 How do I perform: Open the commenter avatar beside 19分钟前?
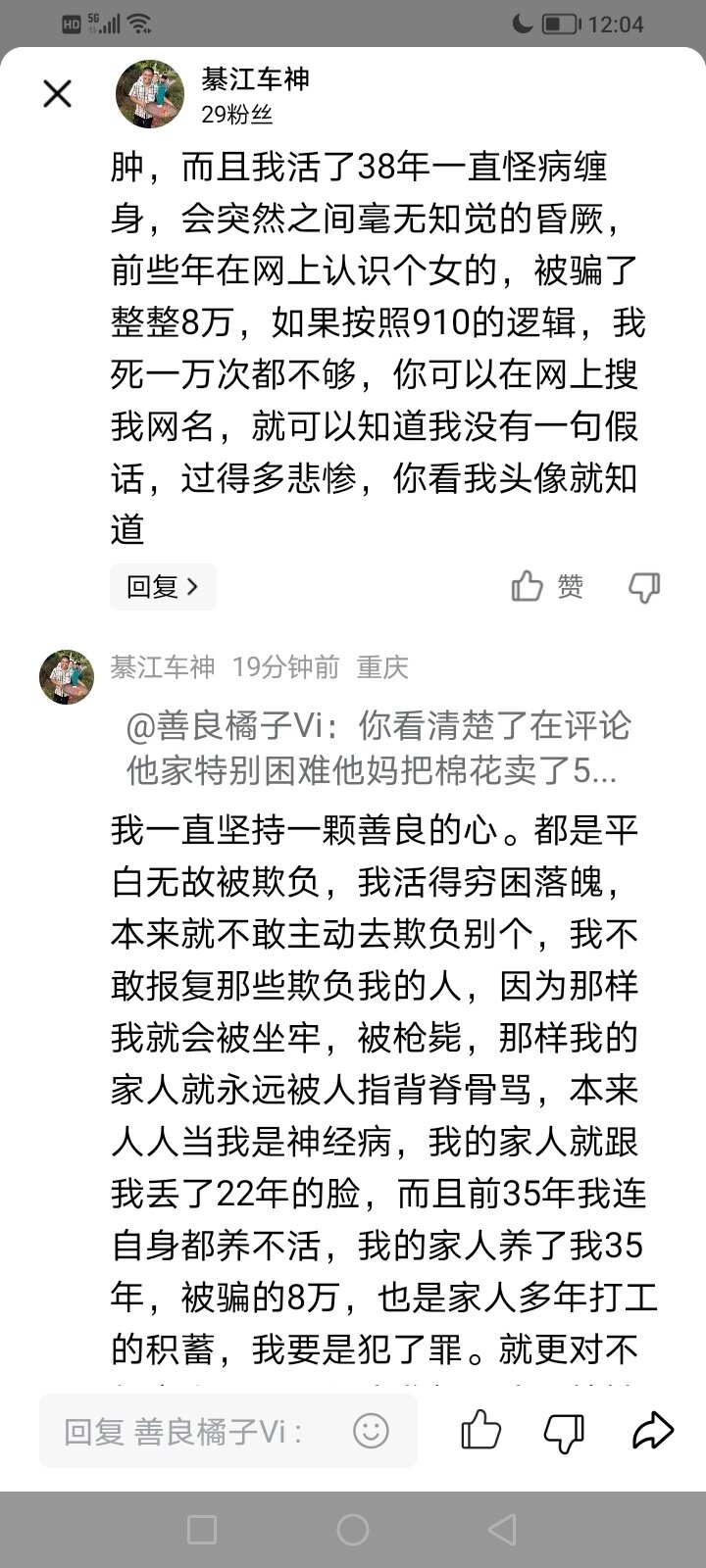coord(67,676)
